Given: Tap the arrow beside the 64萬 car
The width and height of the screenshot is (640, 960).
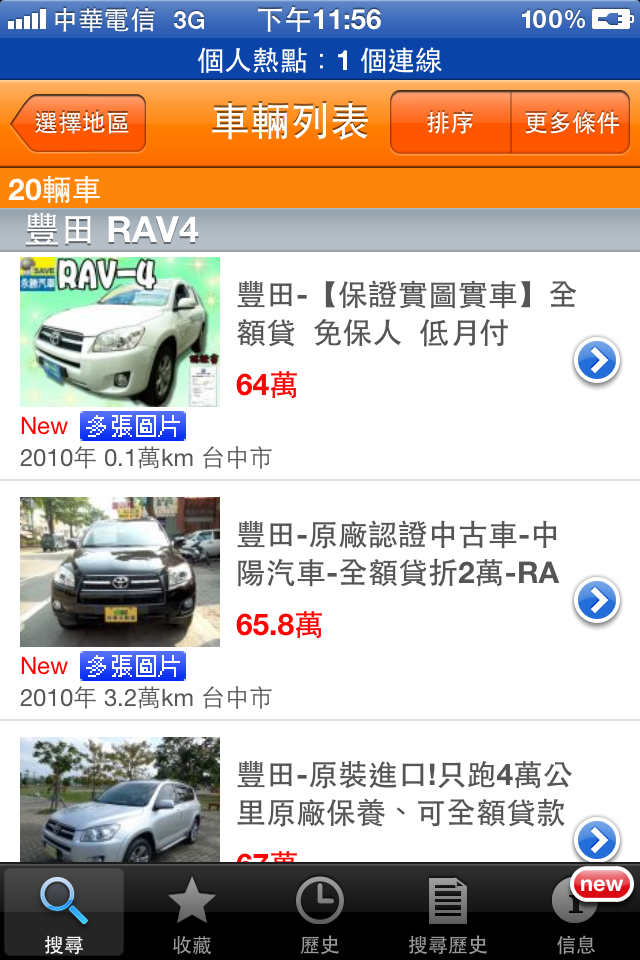Looking at the screenshot, I should pos(597,361).
